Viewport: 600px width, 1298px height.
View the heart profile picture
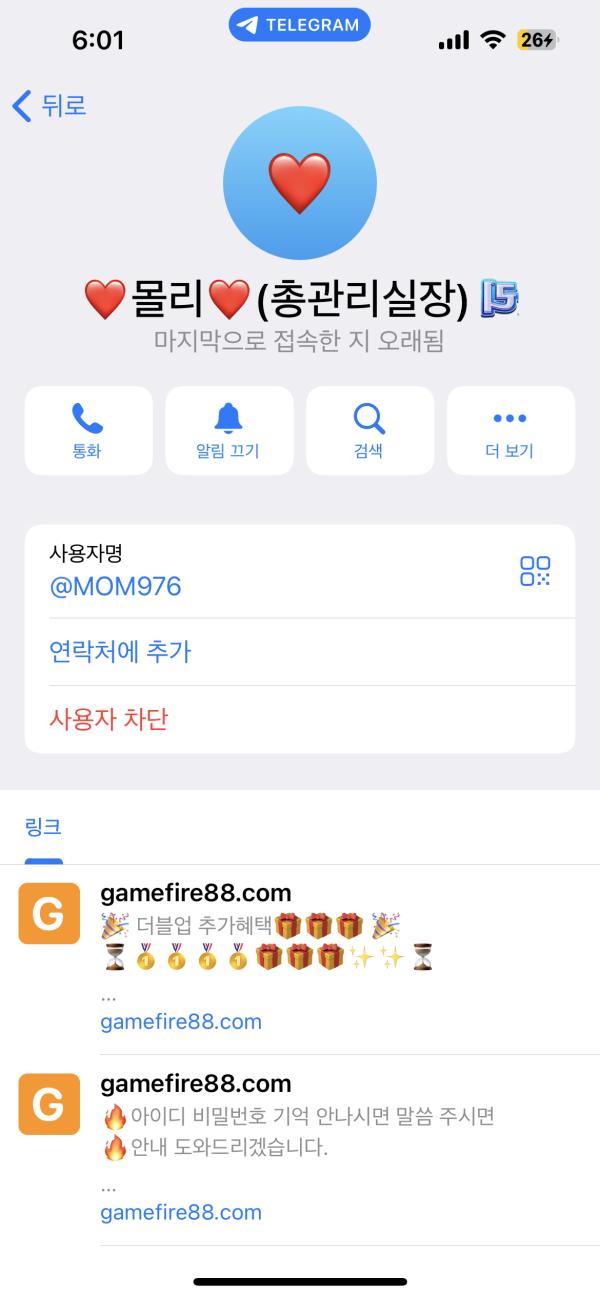click(x=300, y=184)
